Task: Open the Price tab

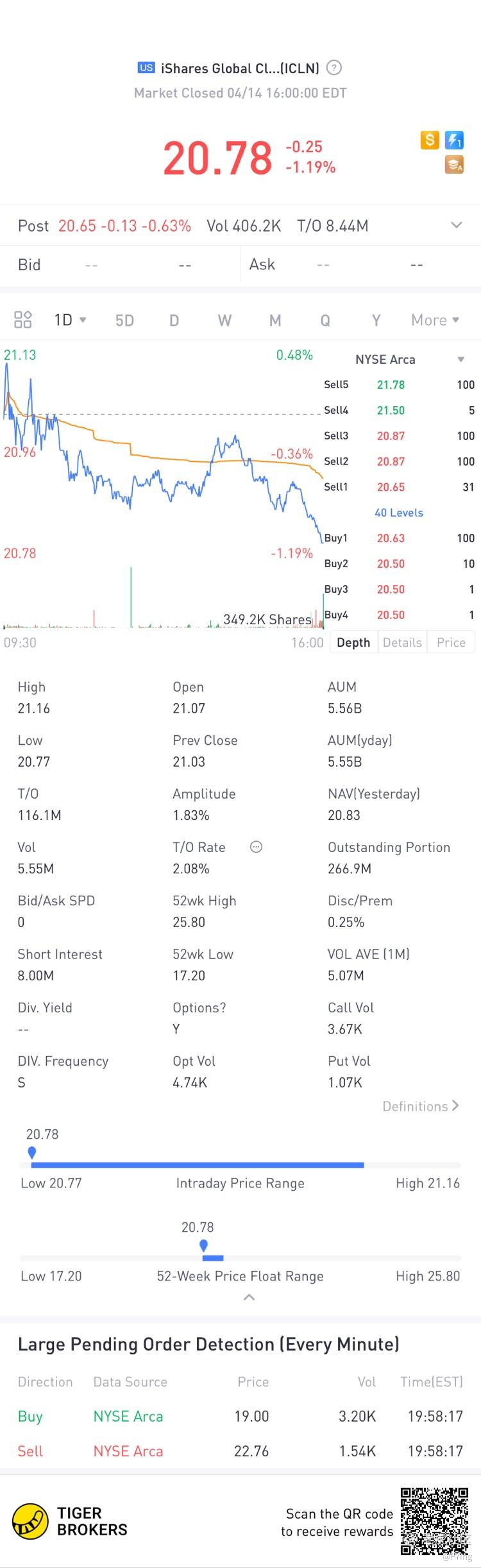Action: 451,642
